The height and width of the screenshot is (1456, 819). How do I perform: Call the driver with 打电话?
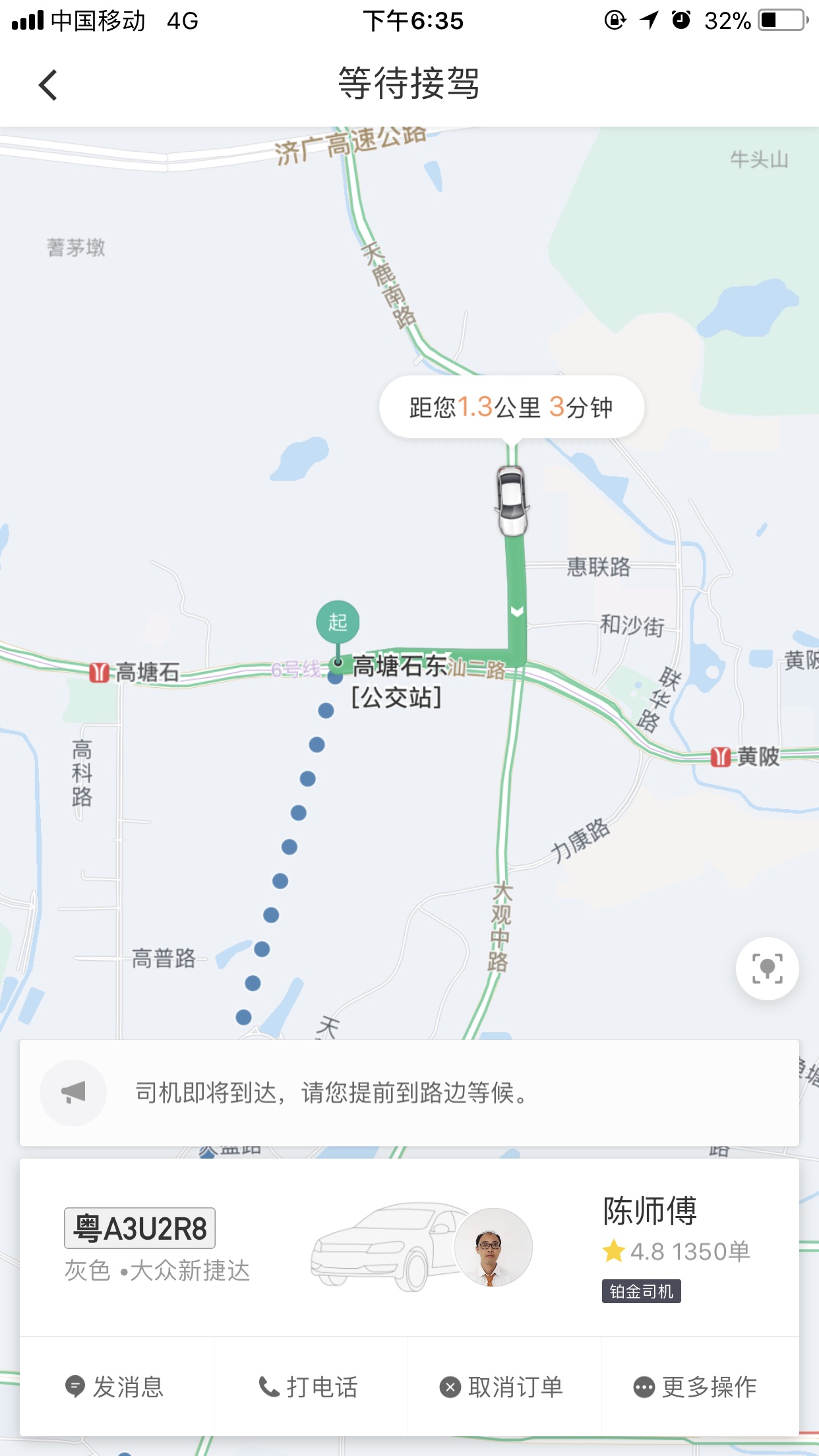point(309,1387)
